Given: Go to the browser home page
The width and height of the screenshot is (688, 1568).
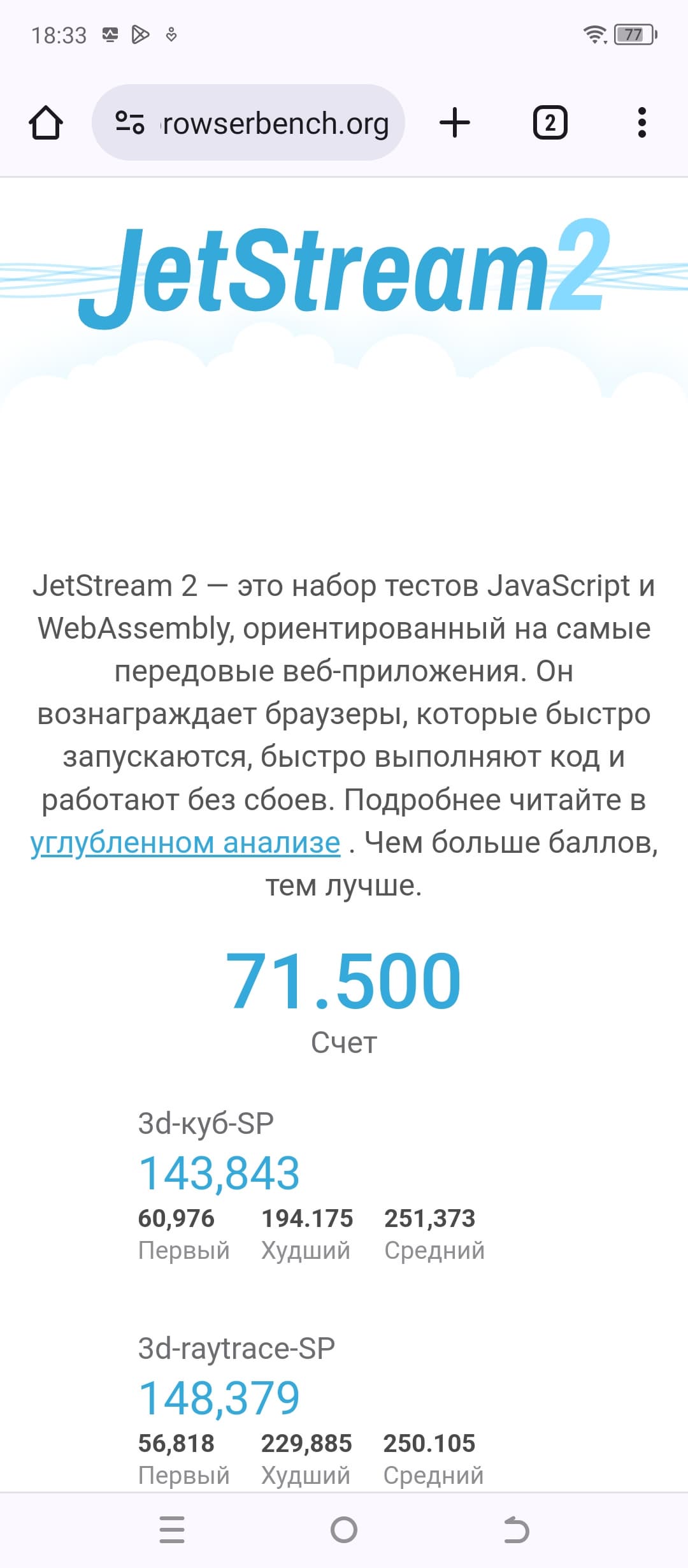Looking at the screenshot, I should click(46, 122).
